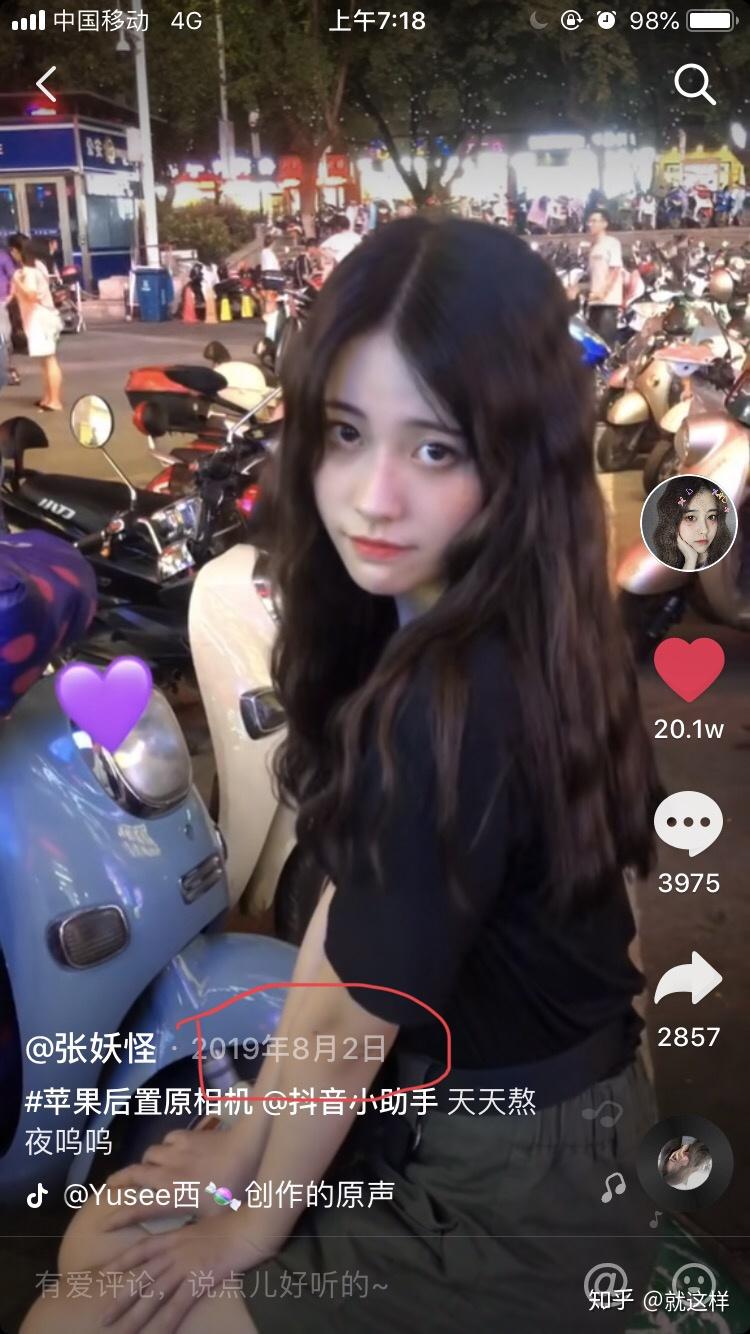Screen dimensions: 750x1334
Task: Open the original sound by @Yusee西
Action: 228,1195
